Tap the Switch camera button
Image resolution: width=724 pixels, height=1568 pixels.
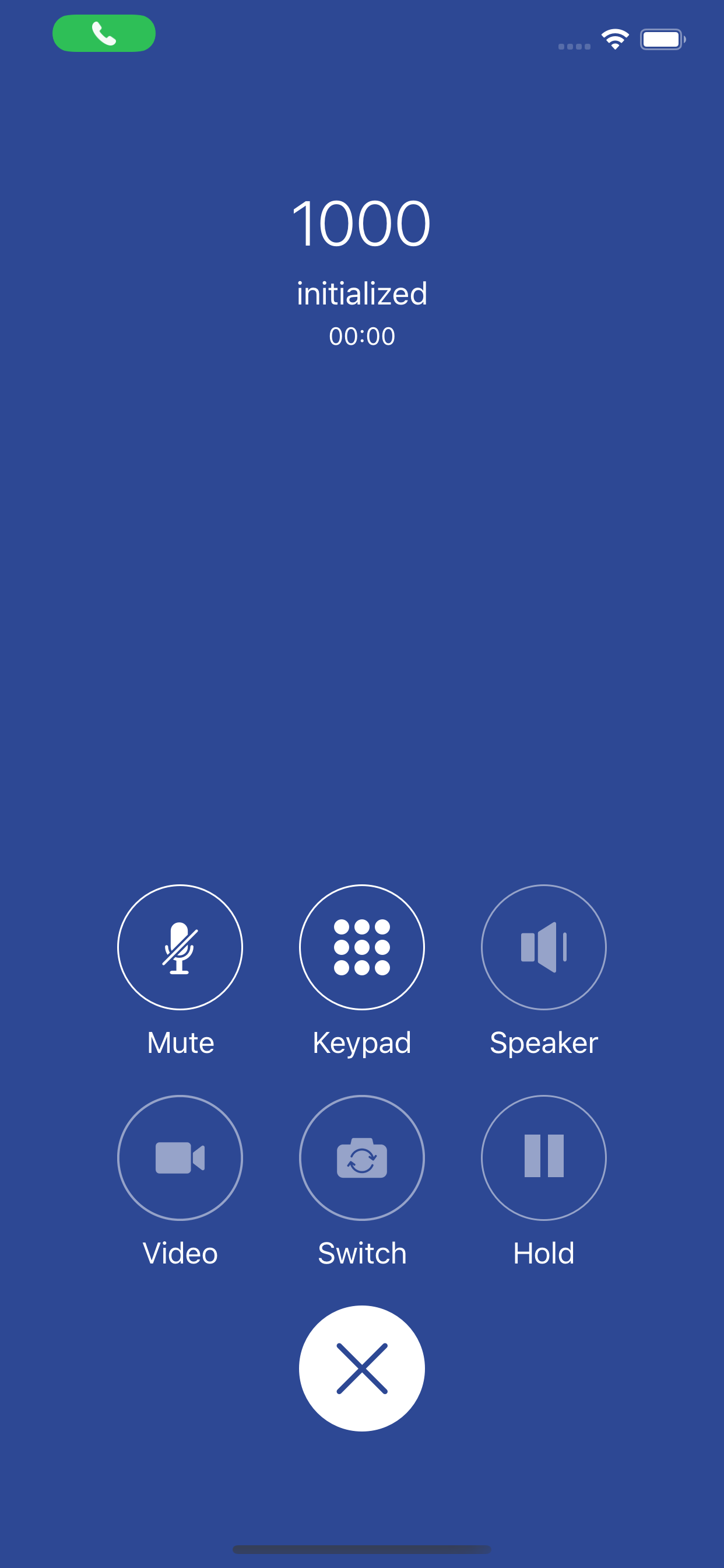[361, 1157]
